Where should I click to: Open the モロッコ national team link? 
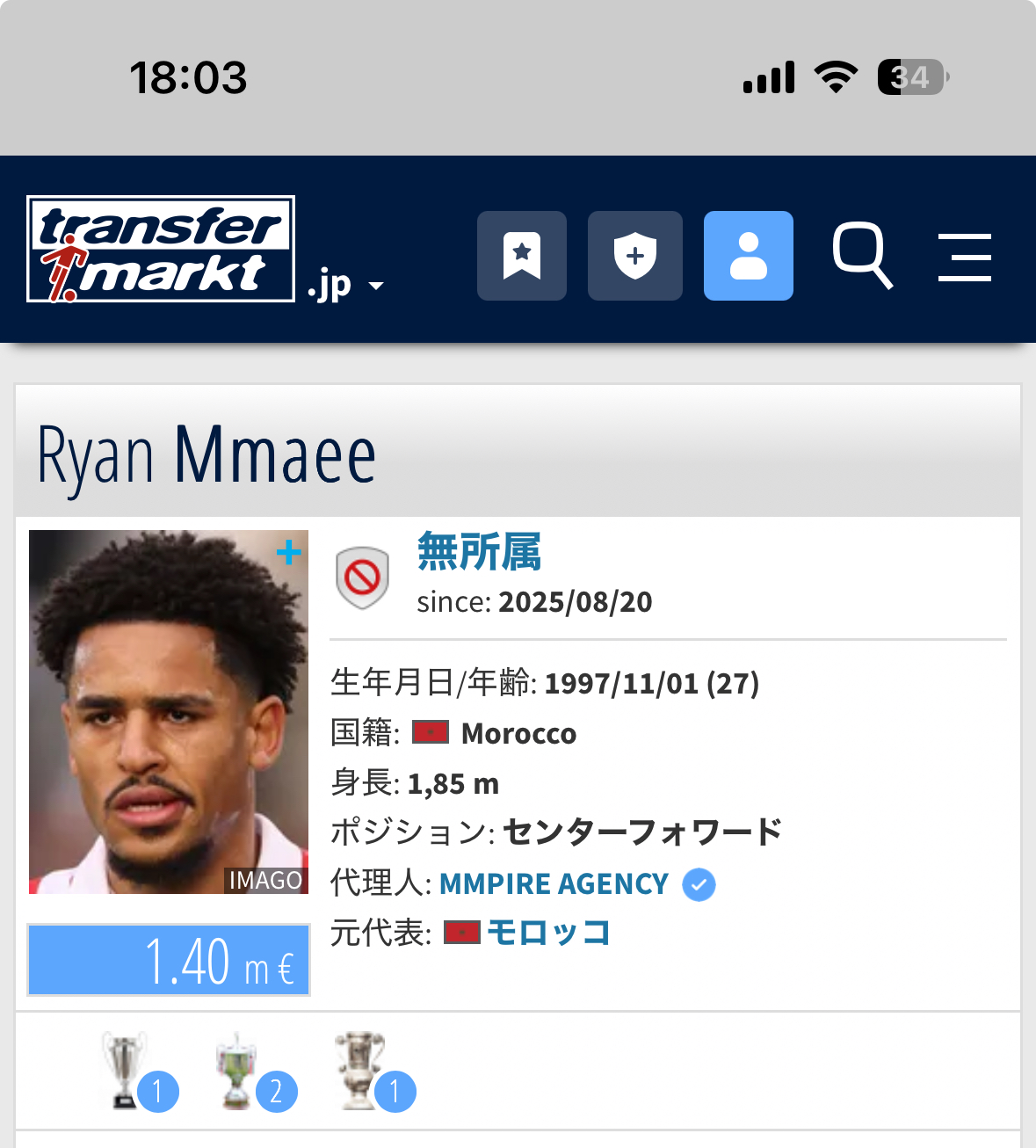tap(548, 933)
